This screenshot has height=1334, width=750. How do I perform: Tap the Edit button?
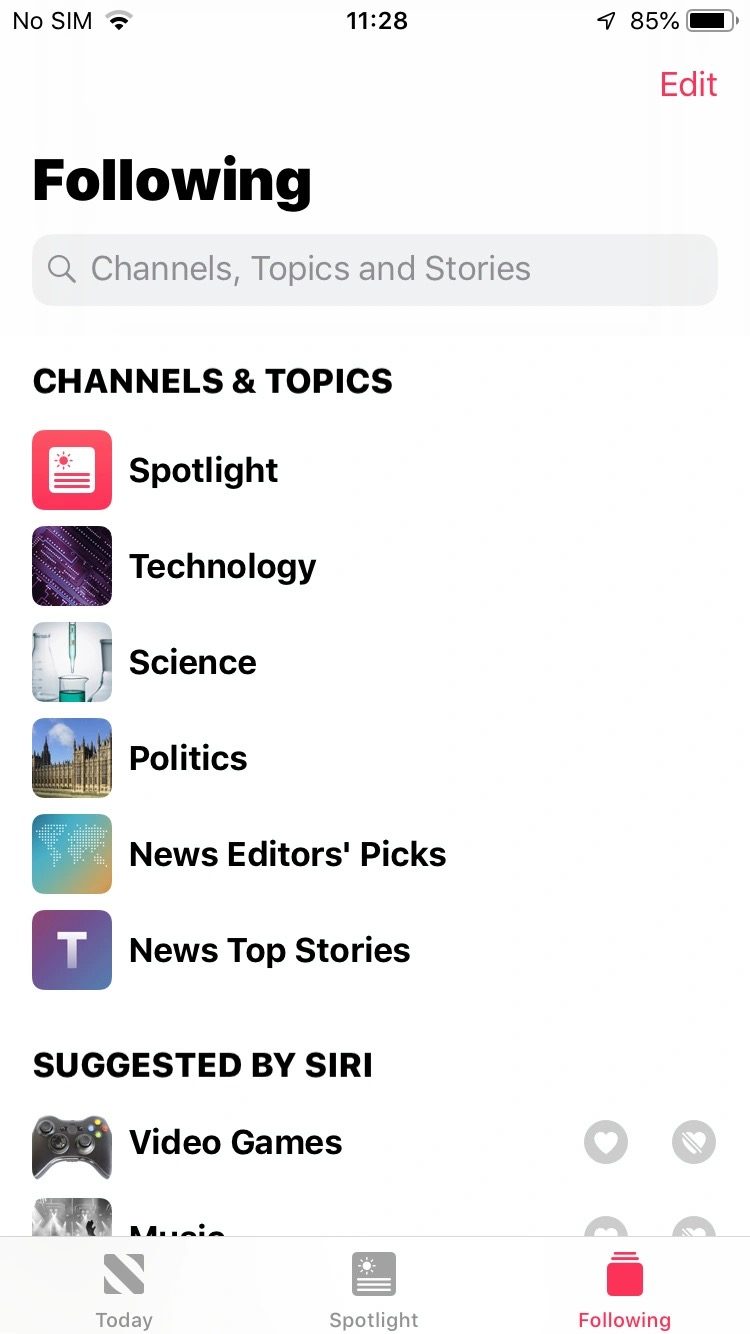click(688, 85)
